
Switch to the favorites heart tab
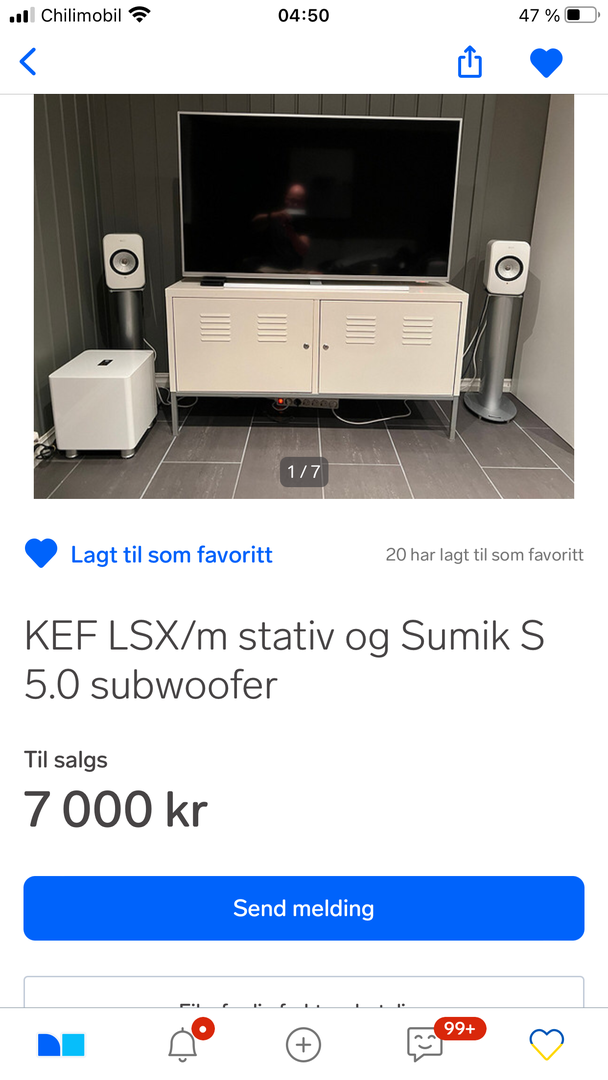click(547, 1044)
